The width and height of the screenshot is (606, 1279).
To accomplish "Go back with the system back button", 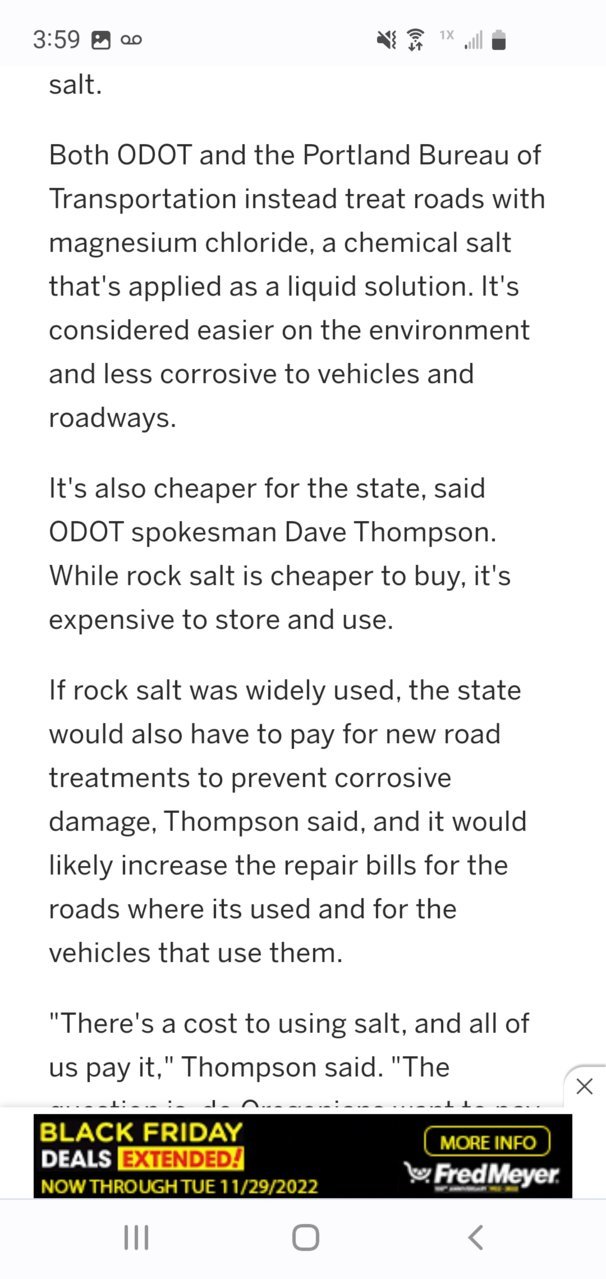I will tap(476, 1238).
